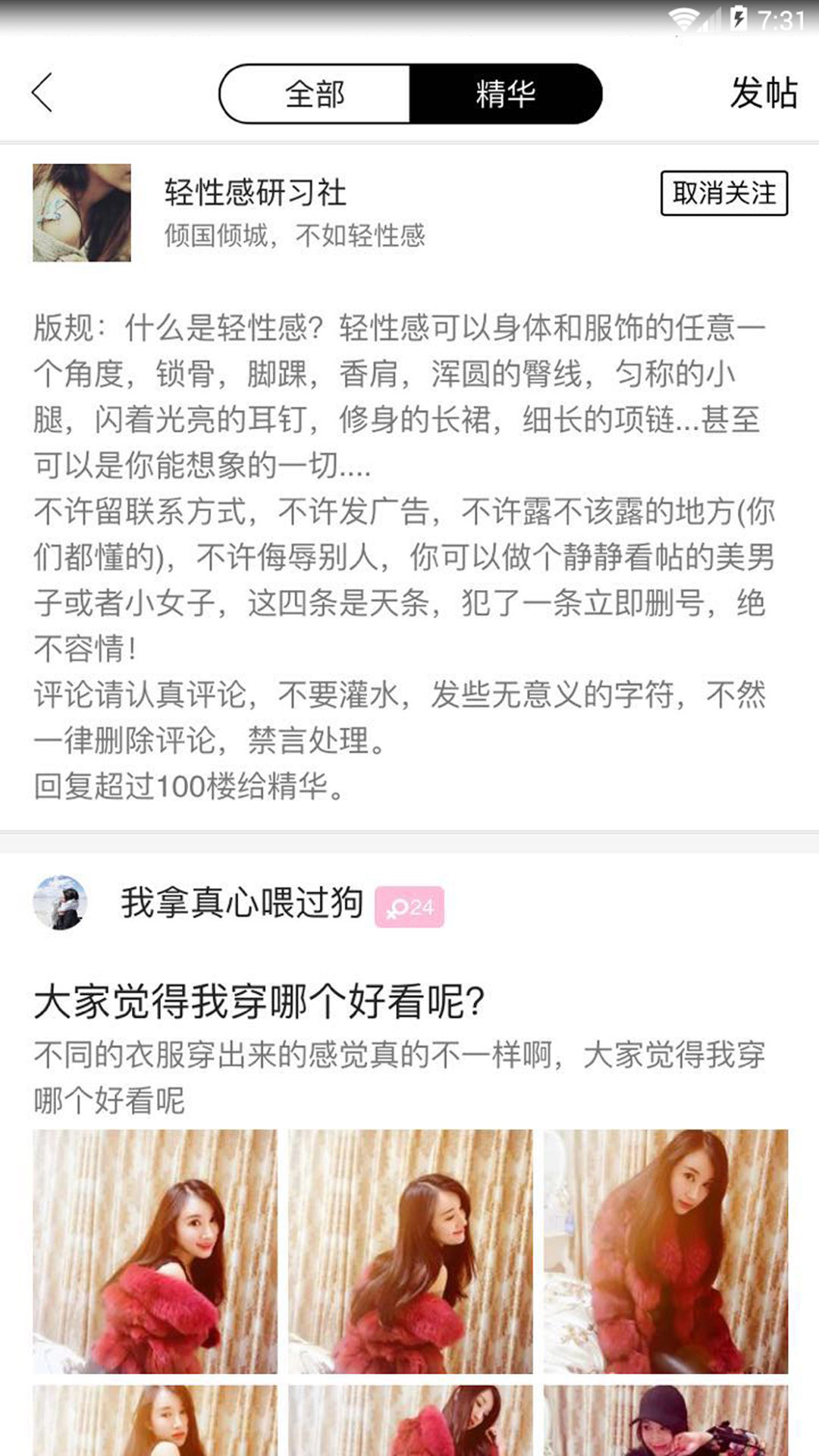Tap 取消关注 to unfollow the group

pyautogui.click(x=723, y=193)
